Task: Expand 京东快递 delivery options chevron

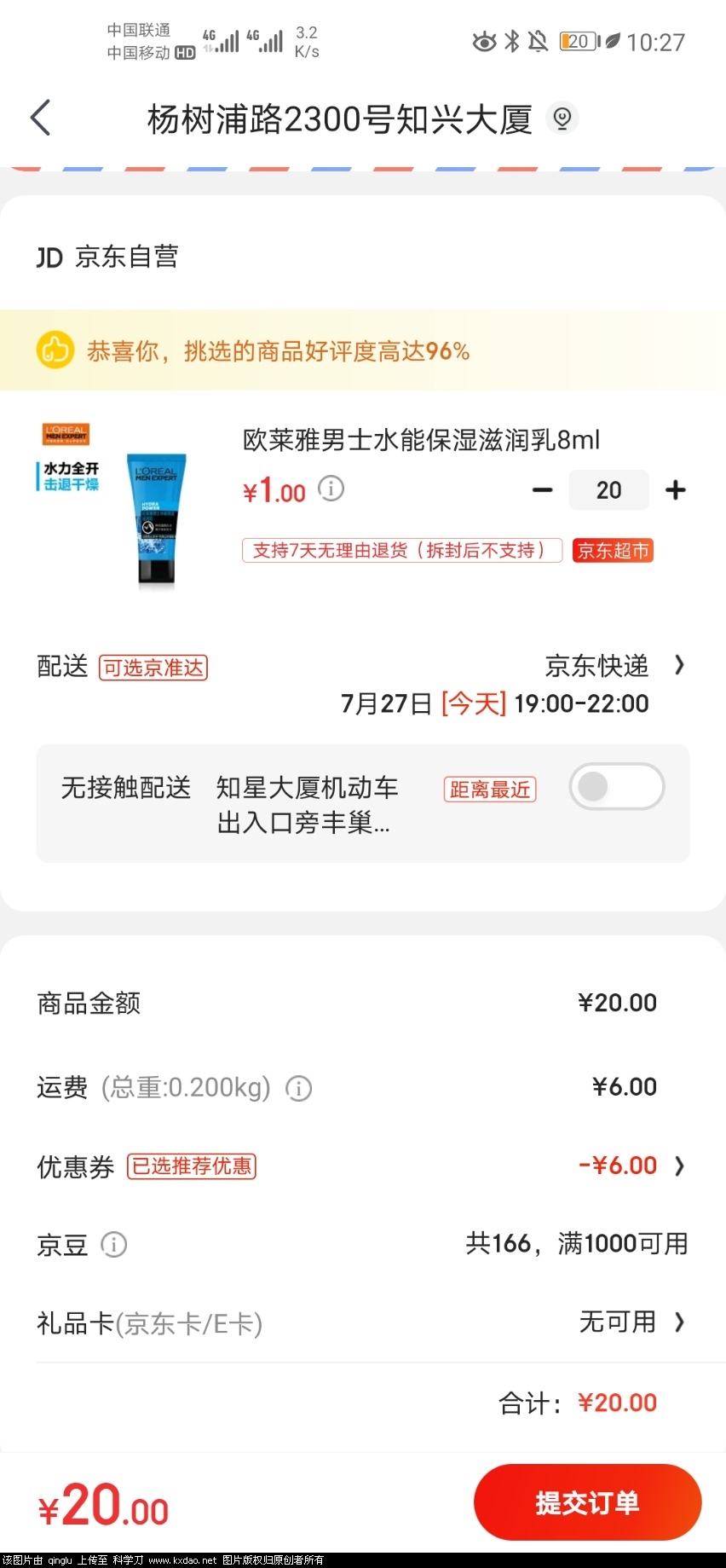Action: pyautogui.click(x=679, y=666)
